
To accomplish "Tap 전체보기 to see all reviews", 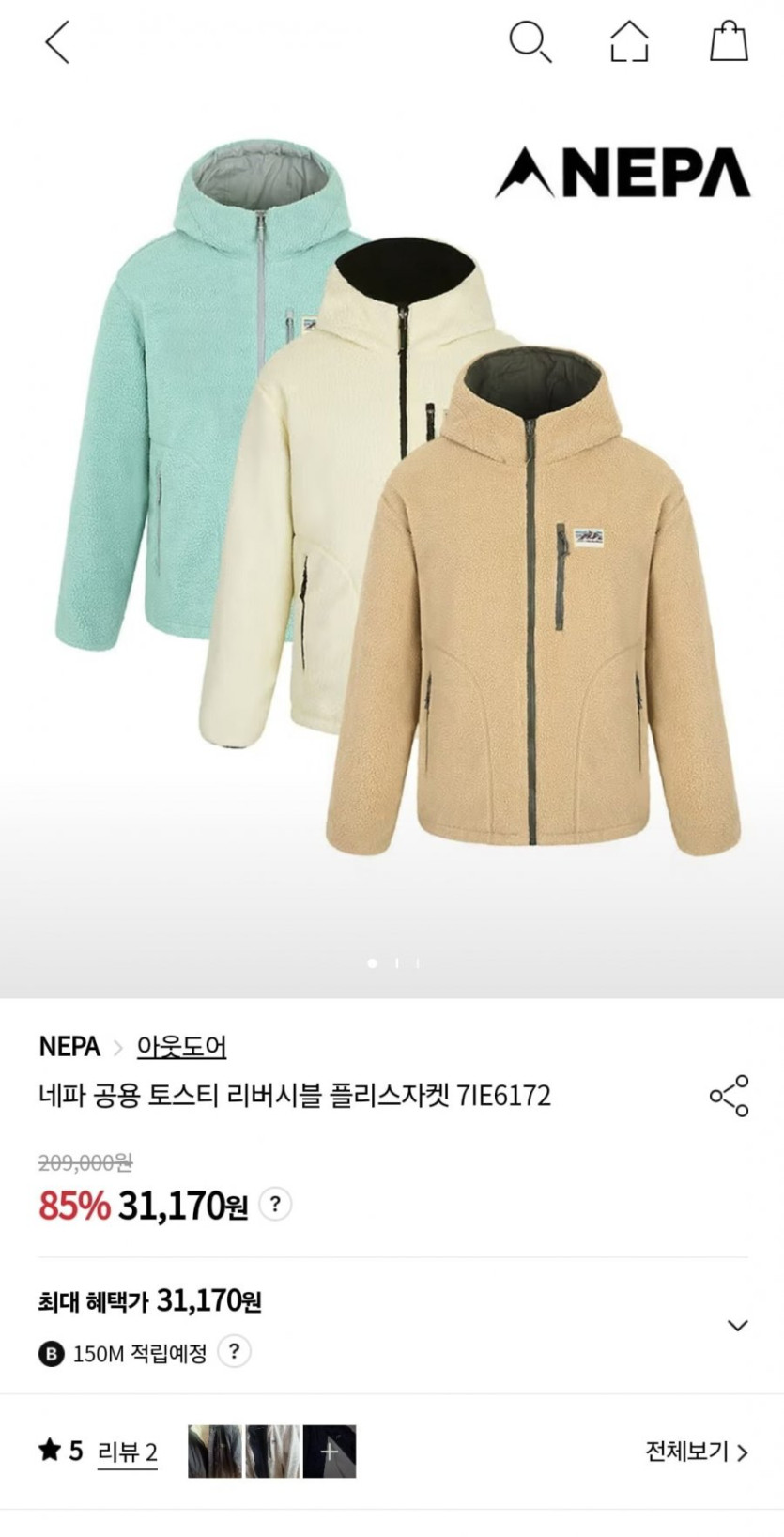I will coord(696,1452).
